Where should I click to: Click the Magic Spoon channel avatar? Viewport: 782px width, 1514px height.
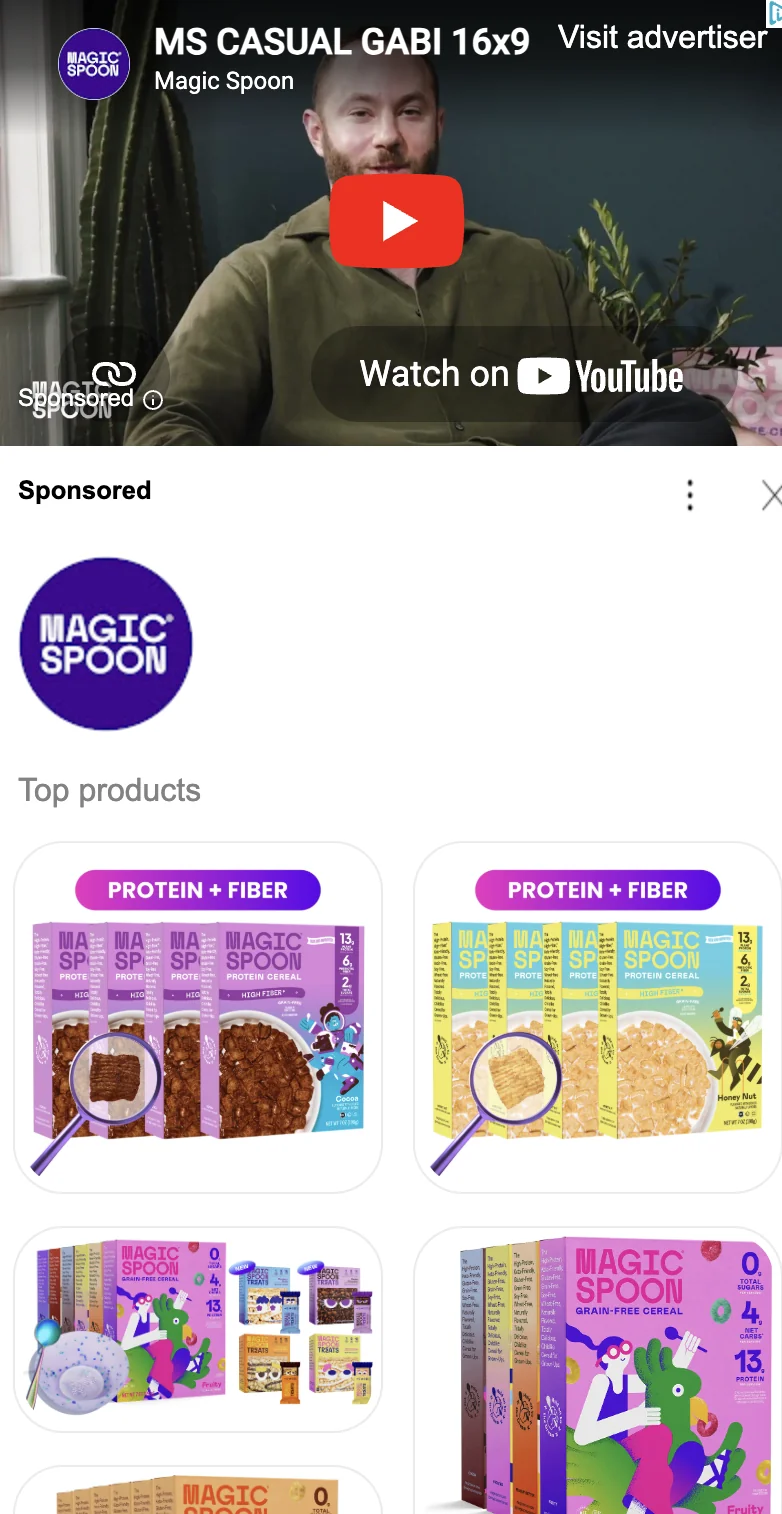(94, 64)
